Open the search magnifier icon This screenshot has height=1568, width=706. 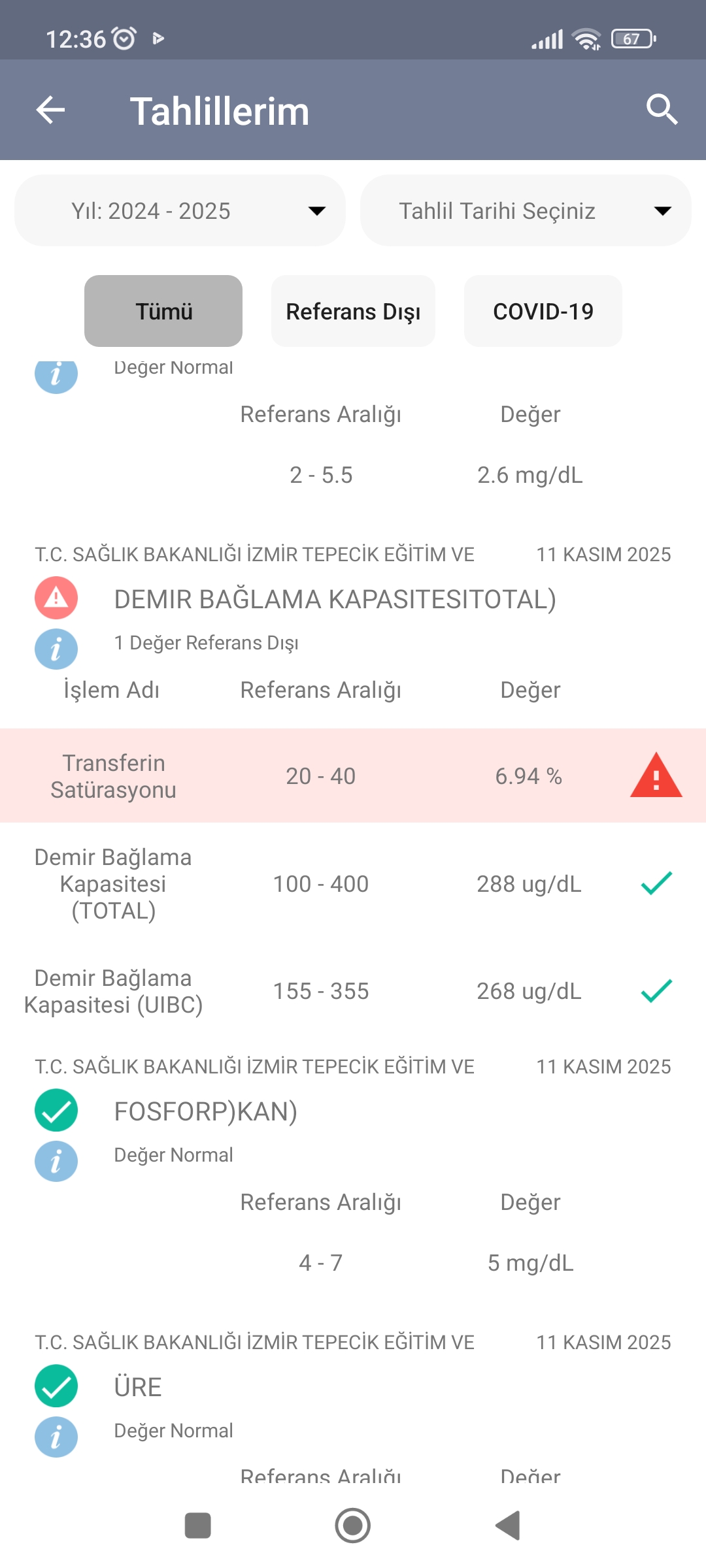pos(662,110)
